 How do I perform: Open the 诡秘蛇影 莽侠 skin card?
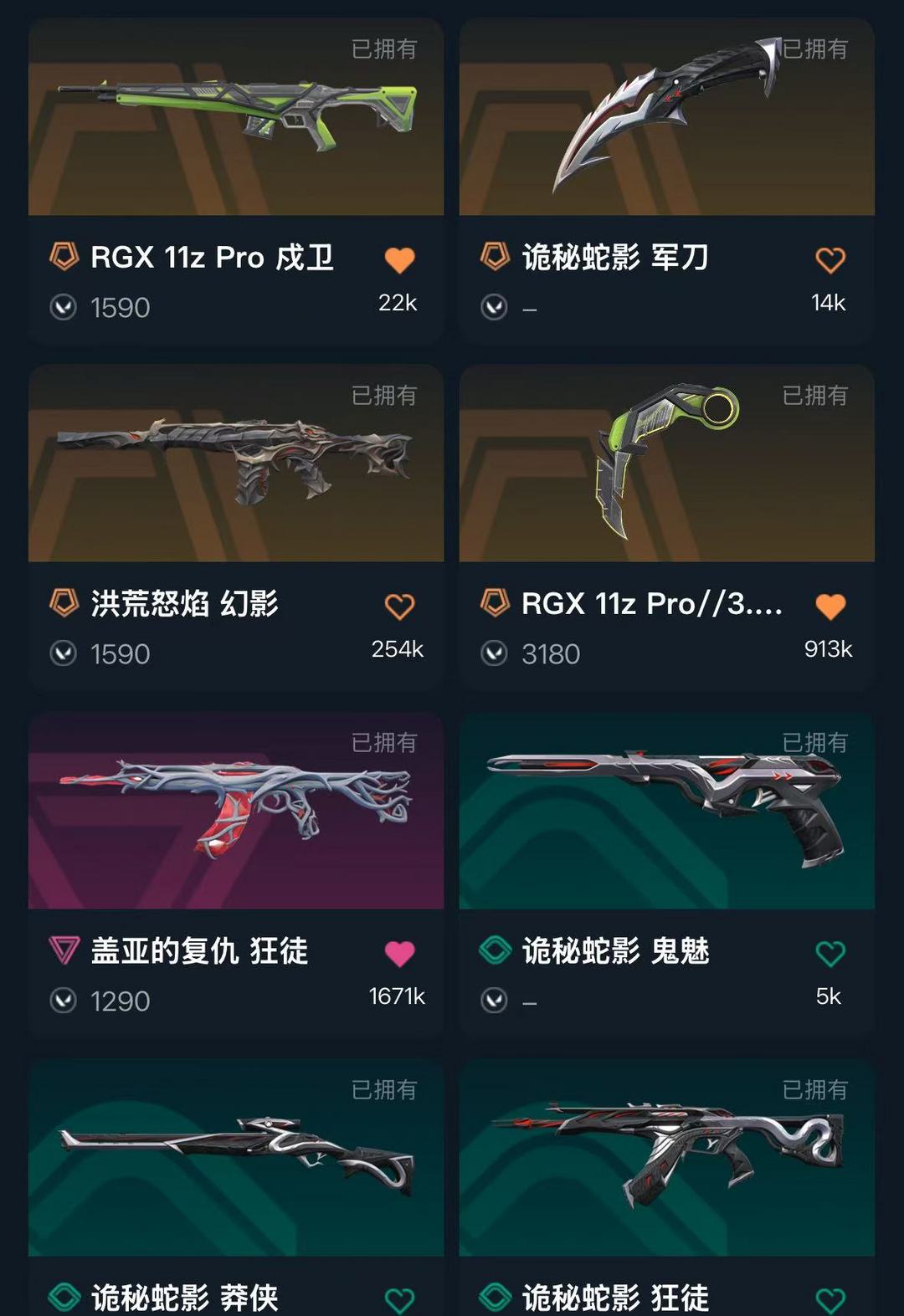236,1158
